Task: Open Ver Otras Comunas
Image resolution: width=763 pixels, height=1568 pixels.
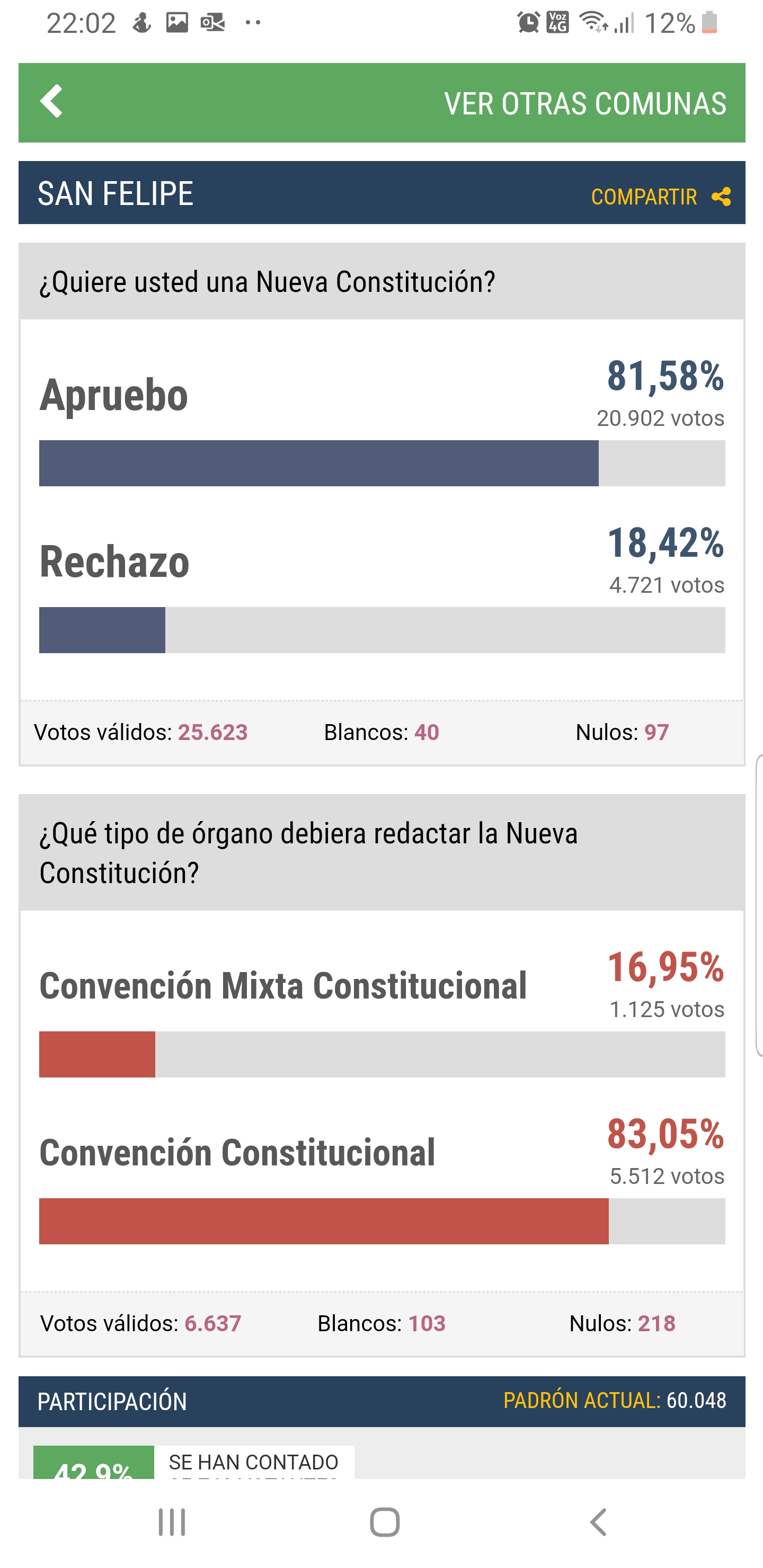Action: 584,103
